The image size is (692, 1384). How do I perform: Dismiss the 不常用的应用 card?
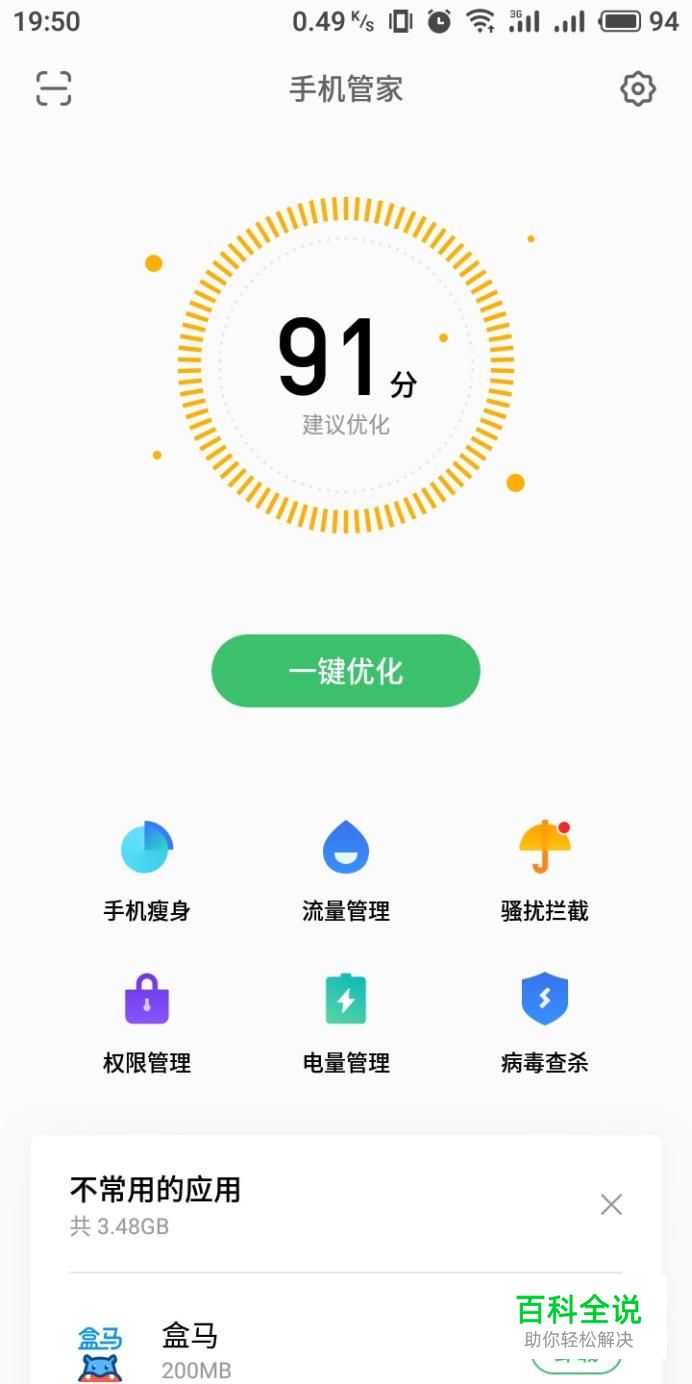[x=611, y=1204]
